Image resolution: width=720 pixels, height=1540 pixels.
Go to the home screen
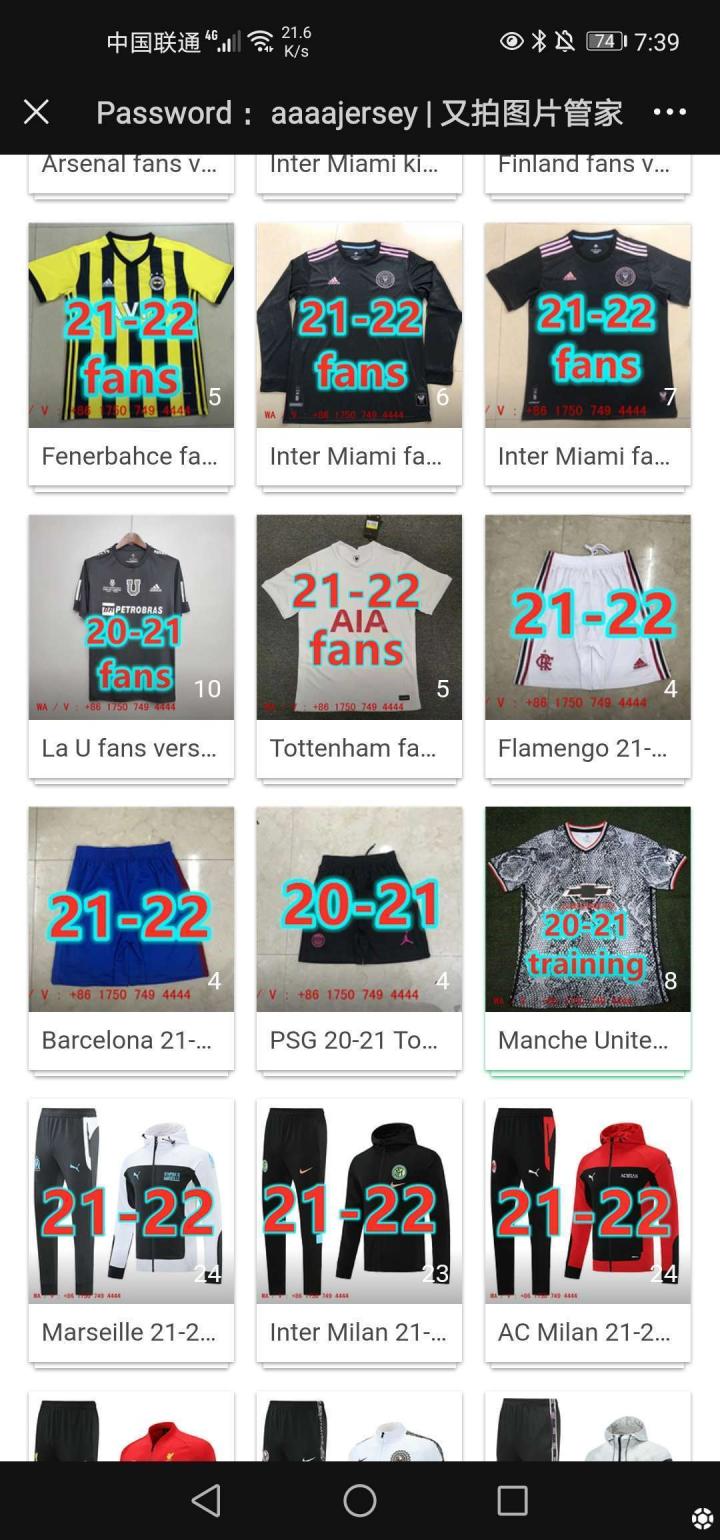(360, 1500)
